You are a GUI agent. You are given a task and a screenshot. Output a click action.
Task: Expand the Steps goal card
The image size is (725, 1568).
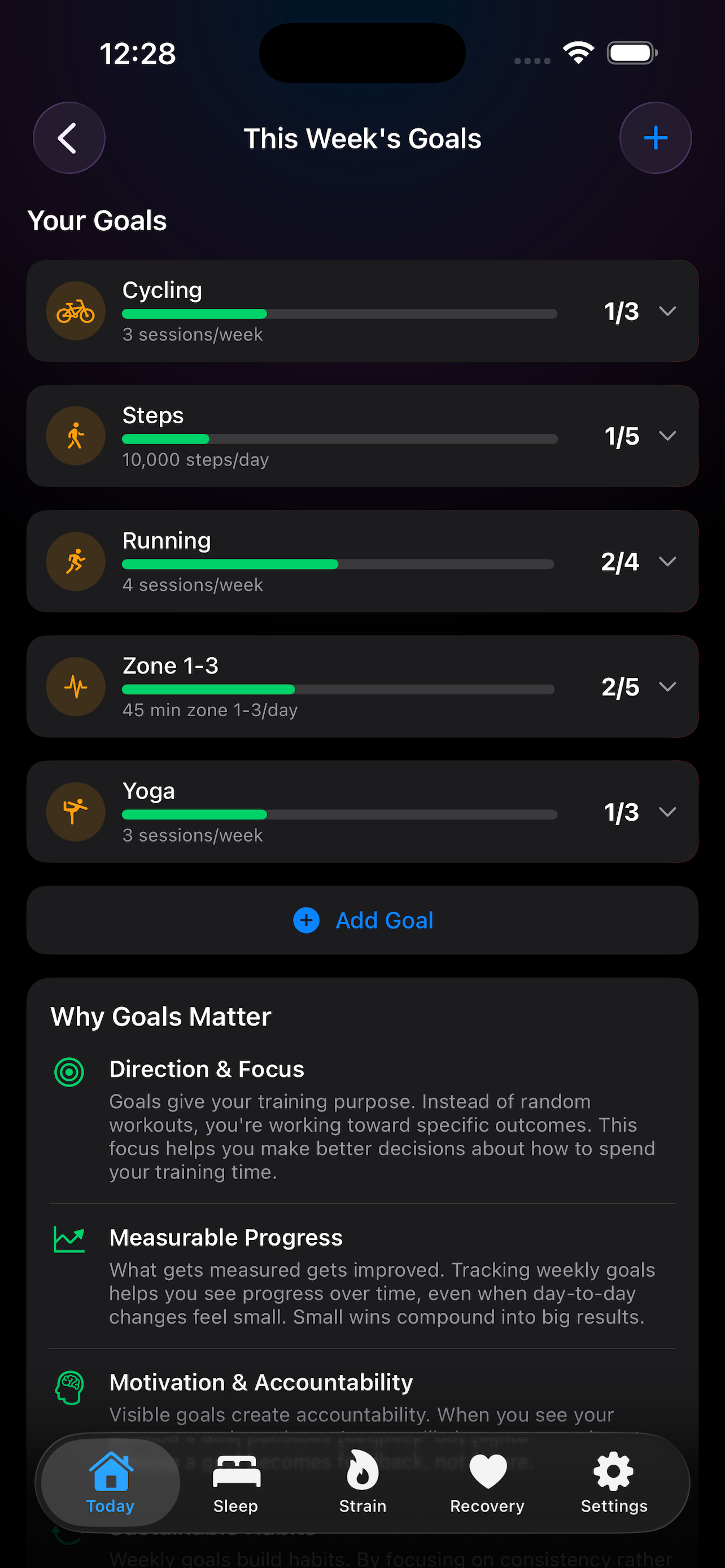[x=668, y=436]
